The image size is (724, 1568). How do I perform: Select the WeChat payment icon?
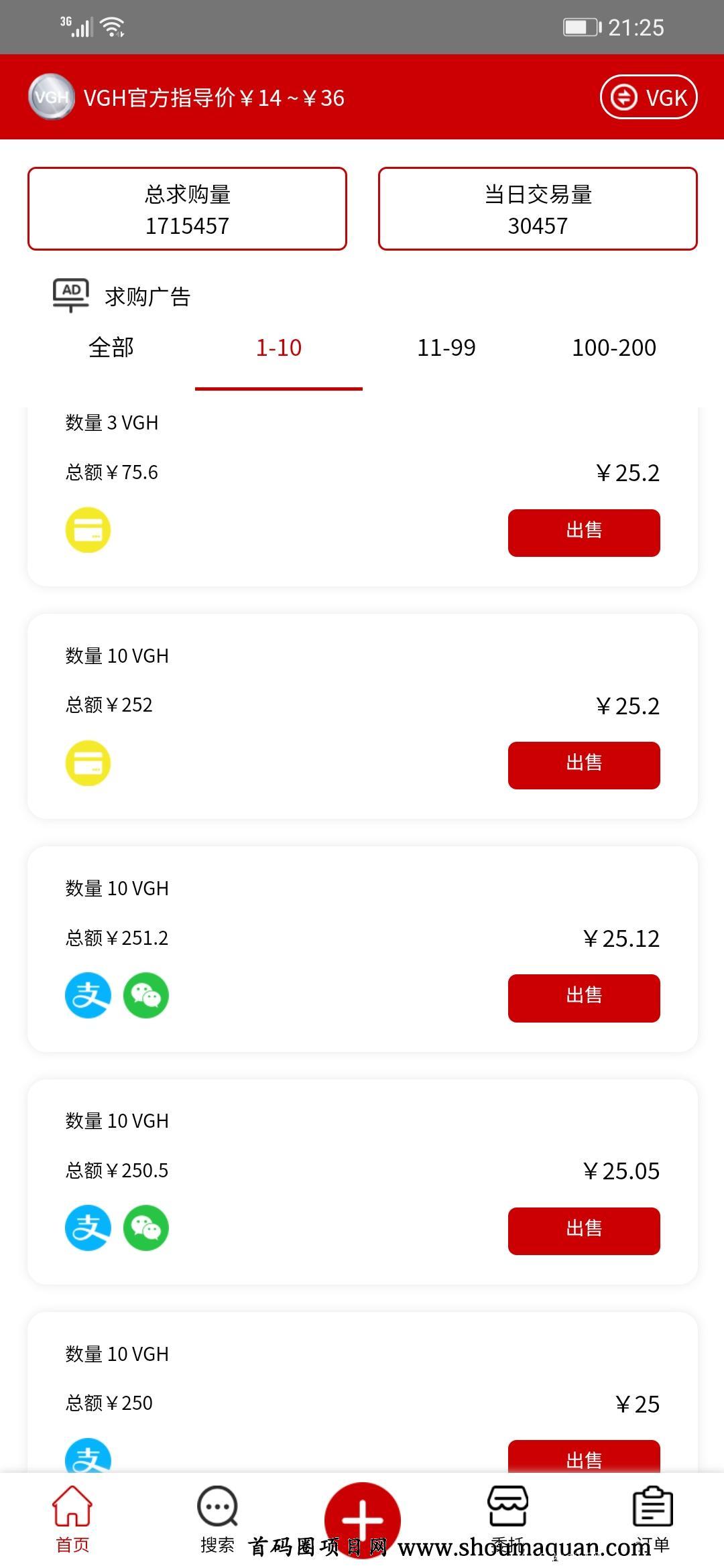click(x=145, y=996)
